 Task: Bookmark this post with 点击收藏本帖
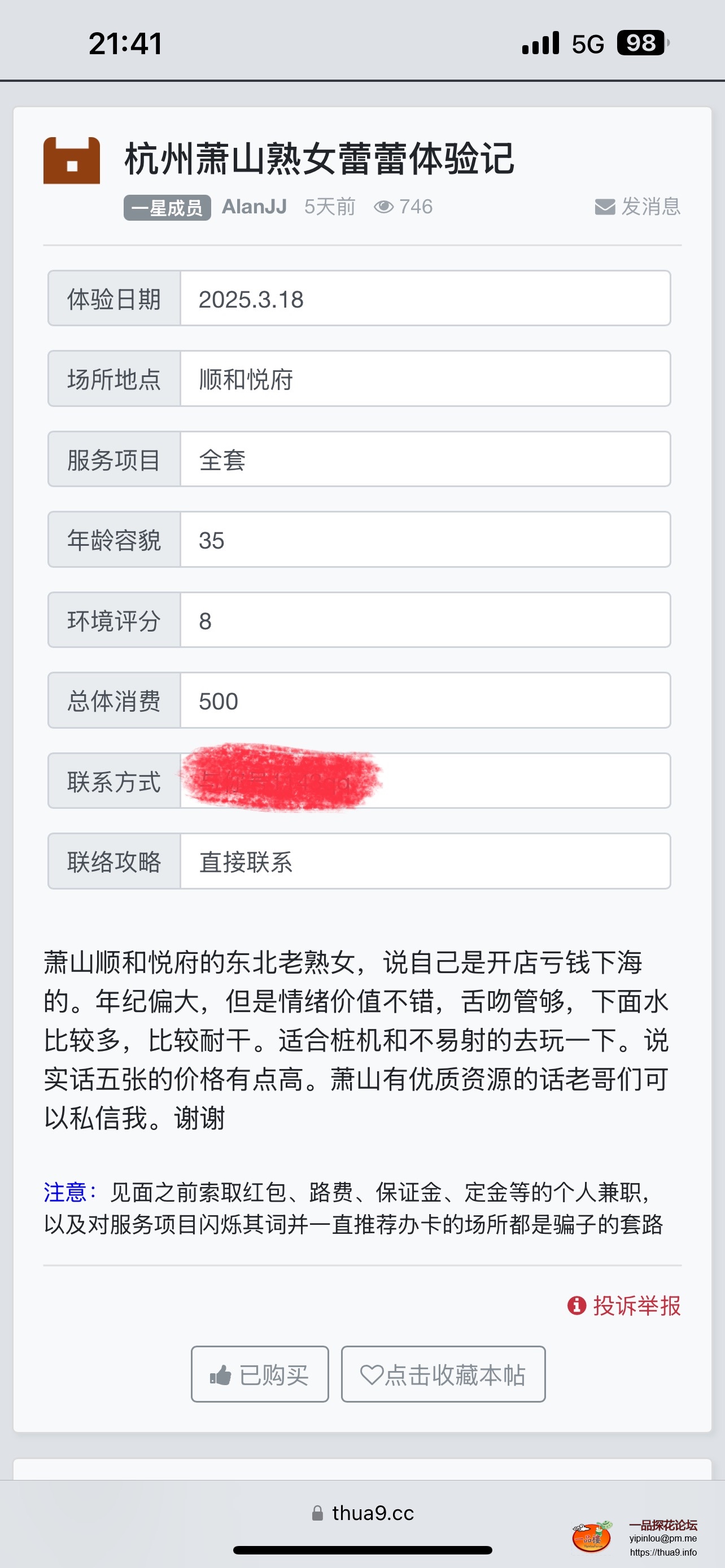pyautogui.click(x=443, y=1374)
